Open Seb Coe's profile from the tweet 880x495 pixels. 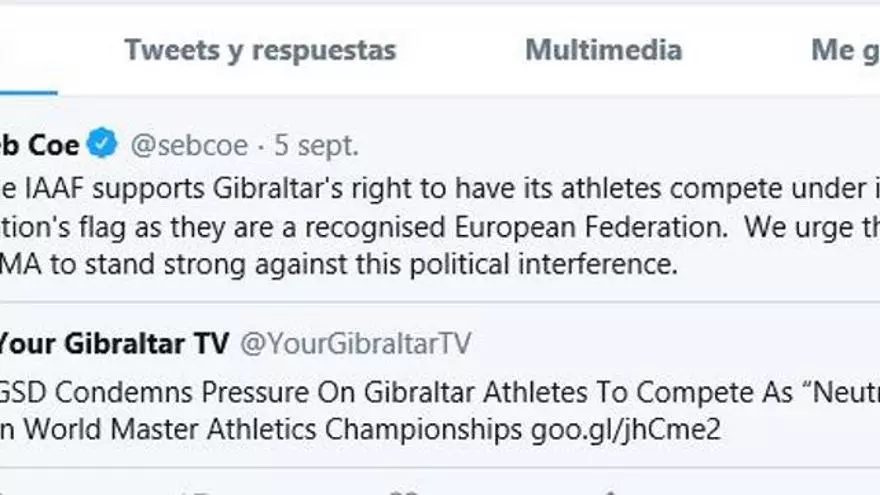click(38, 145)
